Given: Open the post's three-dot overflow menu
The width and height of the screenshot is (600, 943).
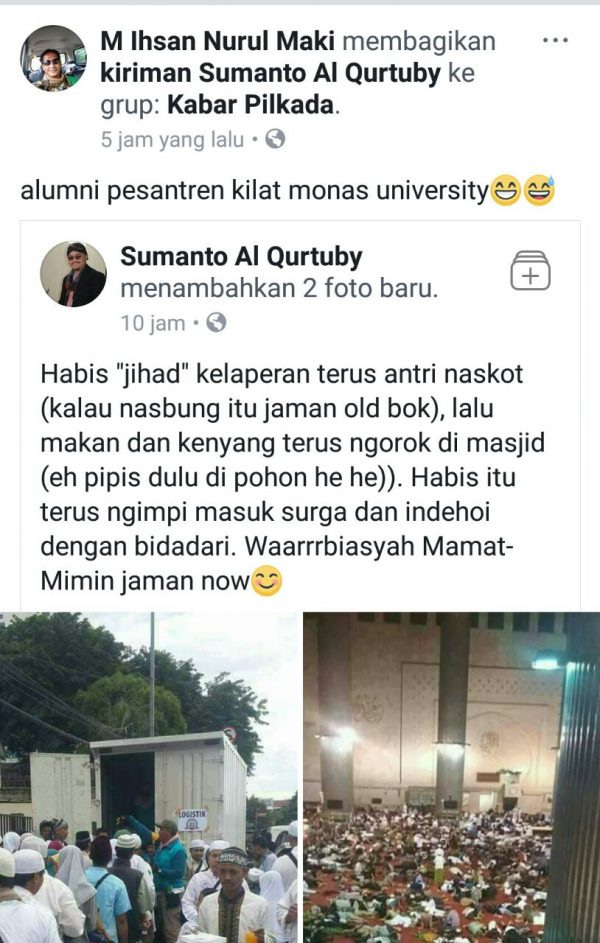Looking at the screenshot, I should 554,41.
